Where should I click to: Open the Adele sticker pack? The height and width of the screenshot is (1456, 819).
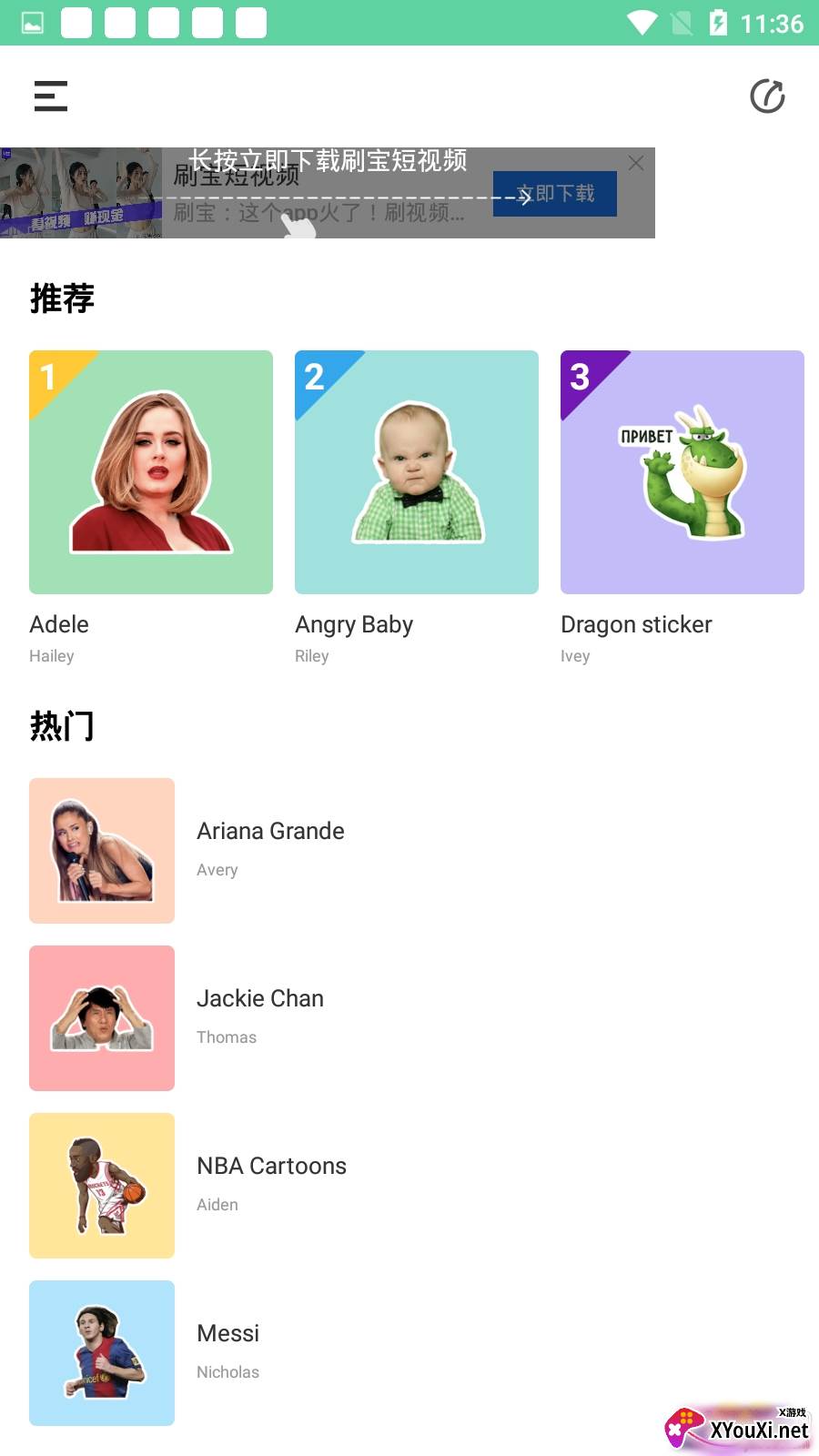151,472
